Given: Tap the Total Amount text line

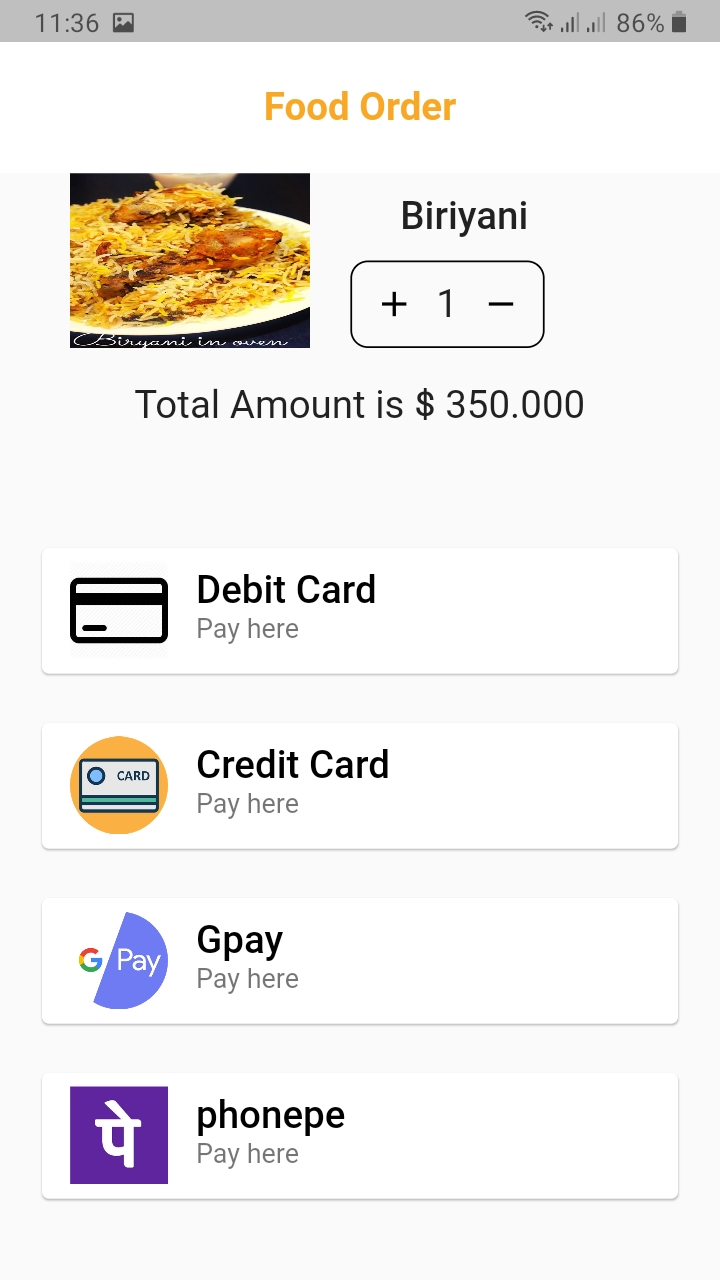Looking at the screenshot, I should (360, 404).
